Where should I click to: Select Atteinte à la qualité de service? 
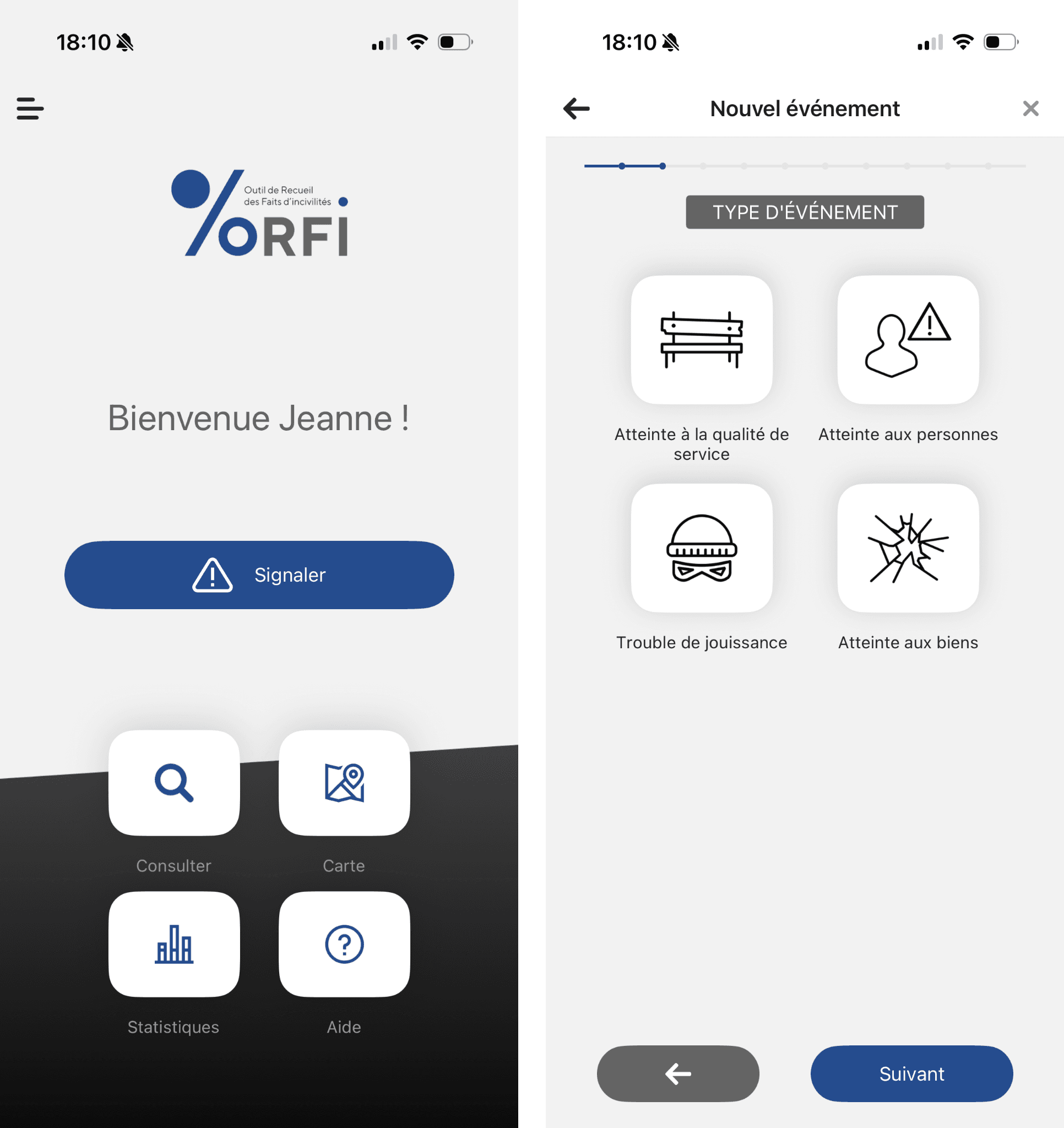pos(702,340)
